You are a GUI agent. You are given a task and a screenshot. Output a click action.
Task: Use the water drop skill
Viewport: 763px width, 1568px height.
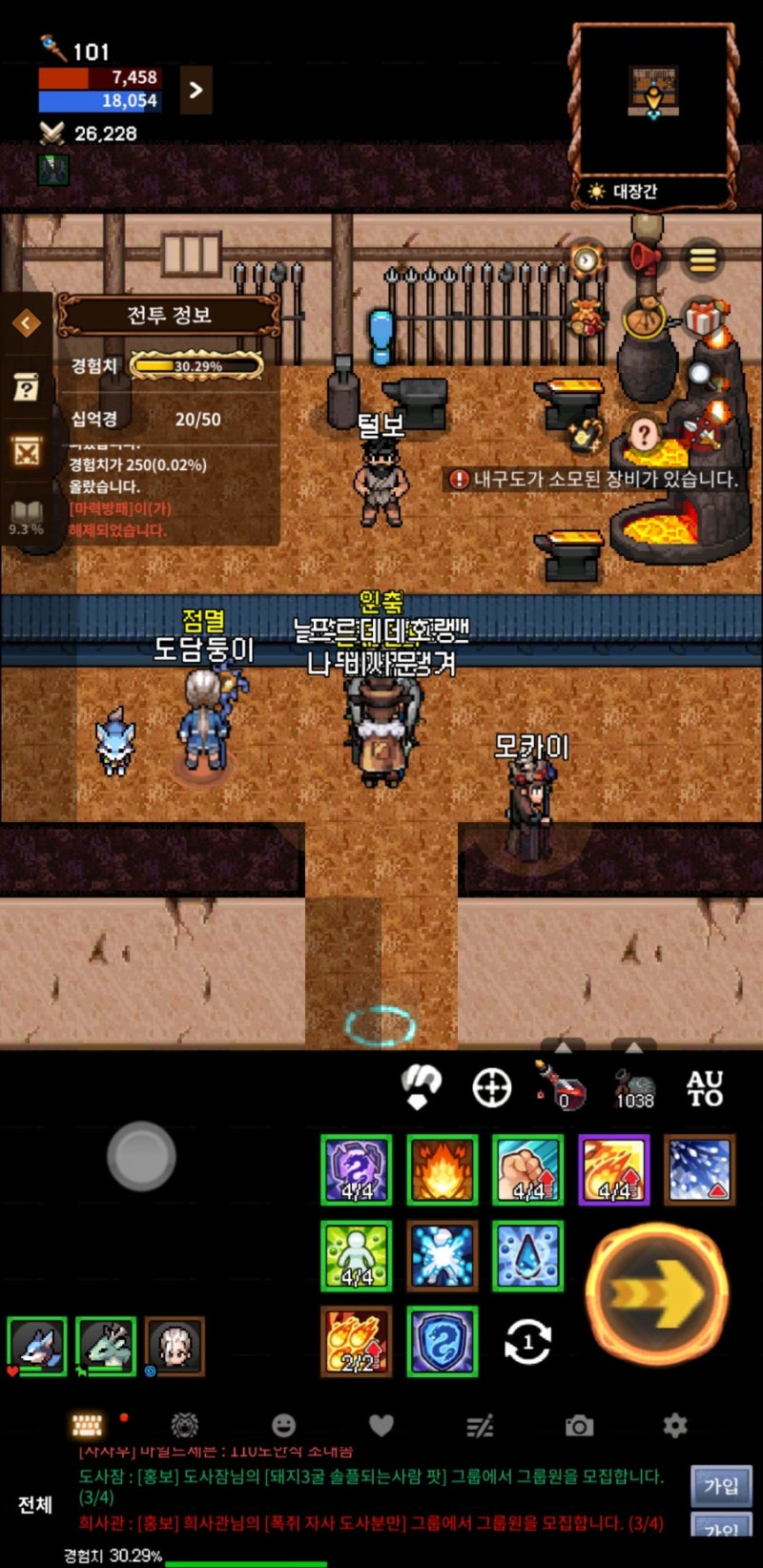click(x=527, y=1256)
